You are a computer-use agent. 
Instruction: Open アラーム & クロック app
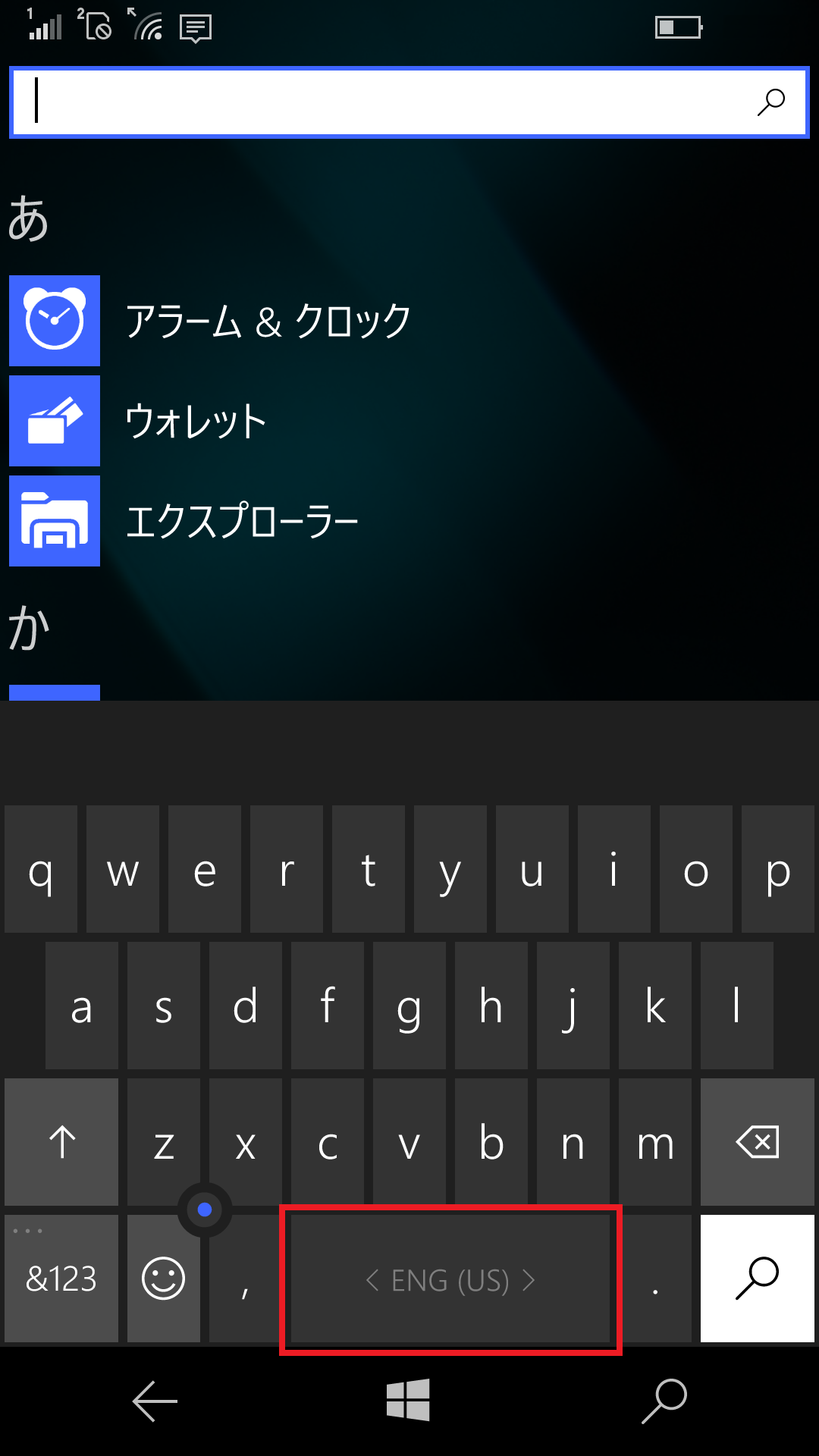pos(268,321)
